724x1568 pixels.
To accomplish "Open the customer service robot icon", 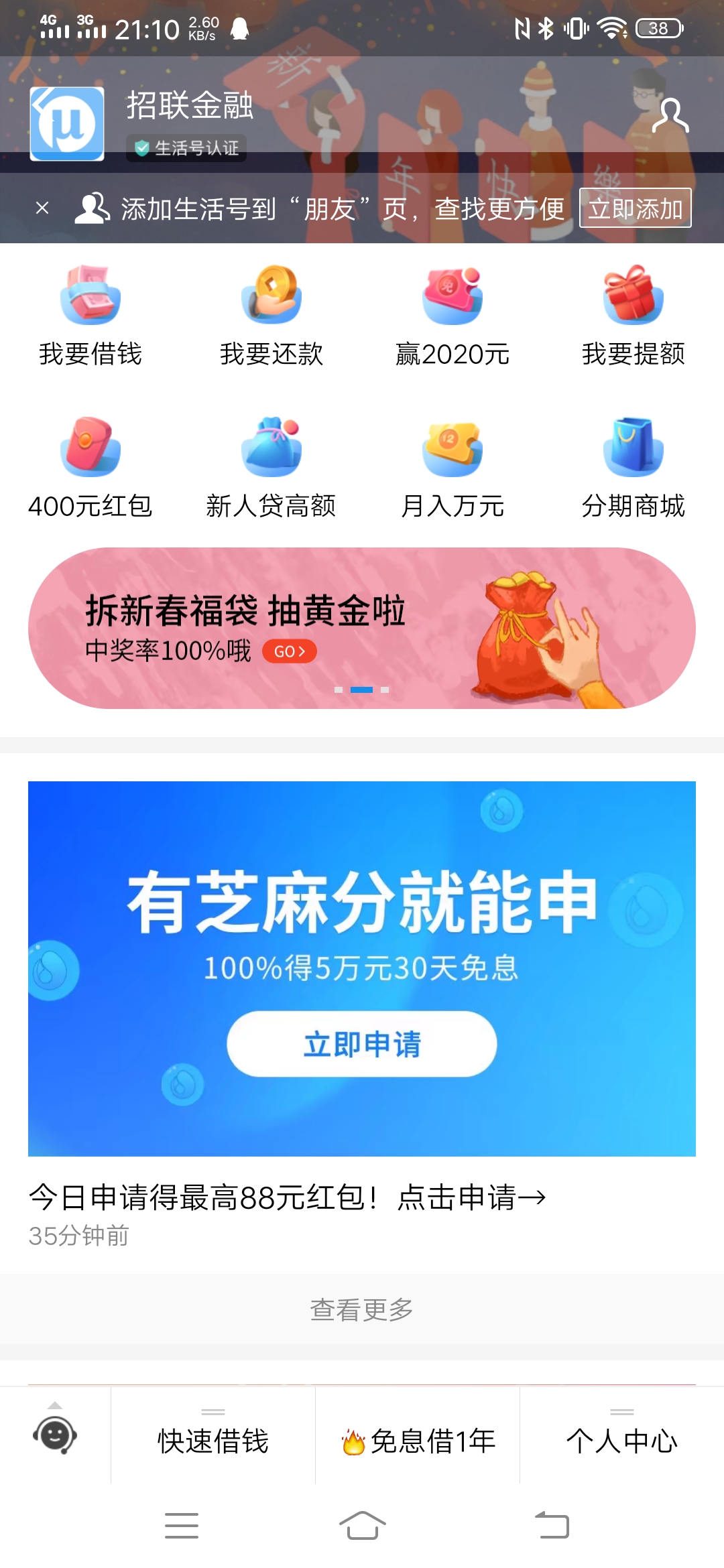I will pos(55,1435).
